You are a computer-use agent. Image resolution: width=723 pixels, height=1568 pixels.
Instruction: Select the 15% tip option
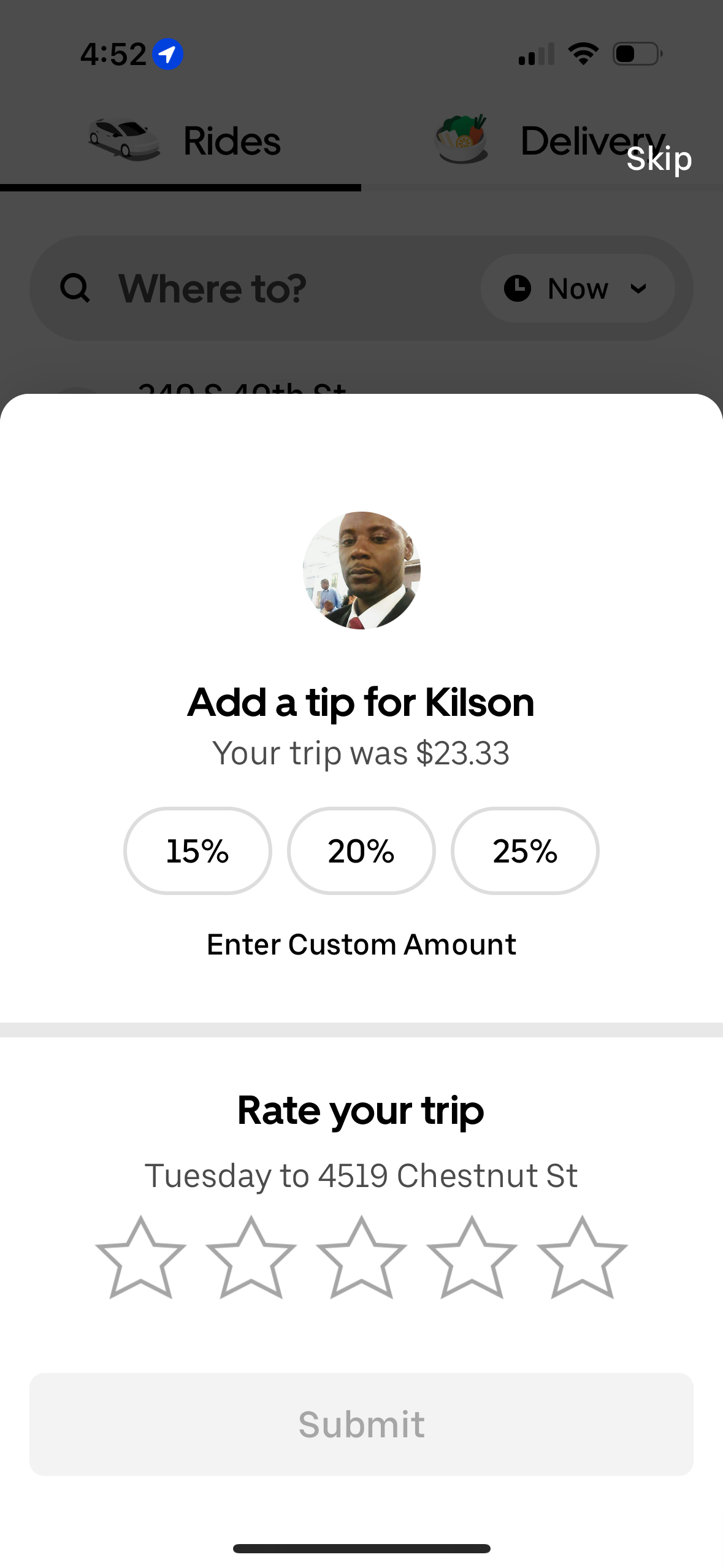coord(197,851)
